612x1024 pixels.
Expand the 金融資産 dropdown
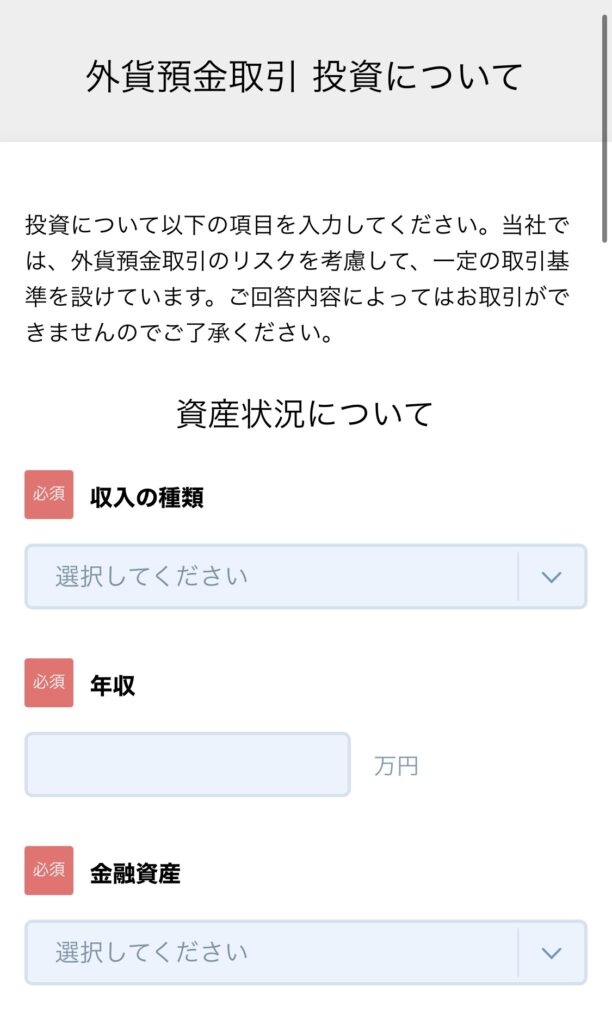[306, 952]
